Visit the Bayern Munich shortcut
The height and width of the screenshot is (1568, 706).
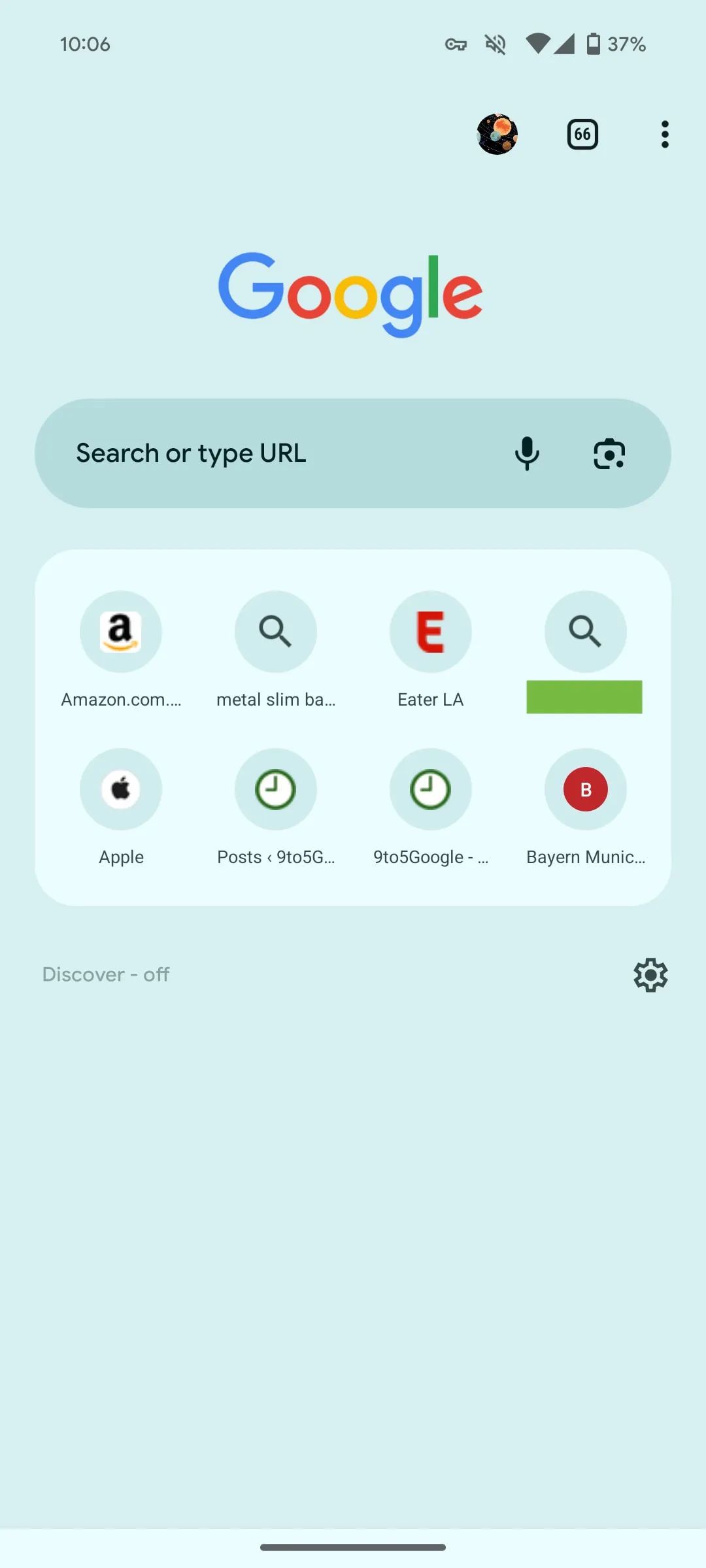pos(586,789)
